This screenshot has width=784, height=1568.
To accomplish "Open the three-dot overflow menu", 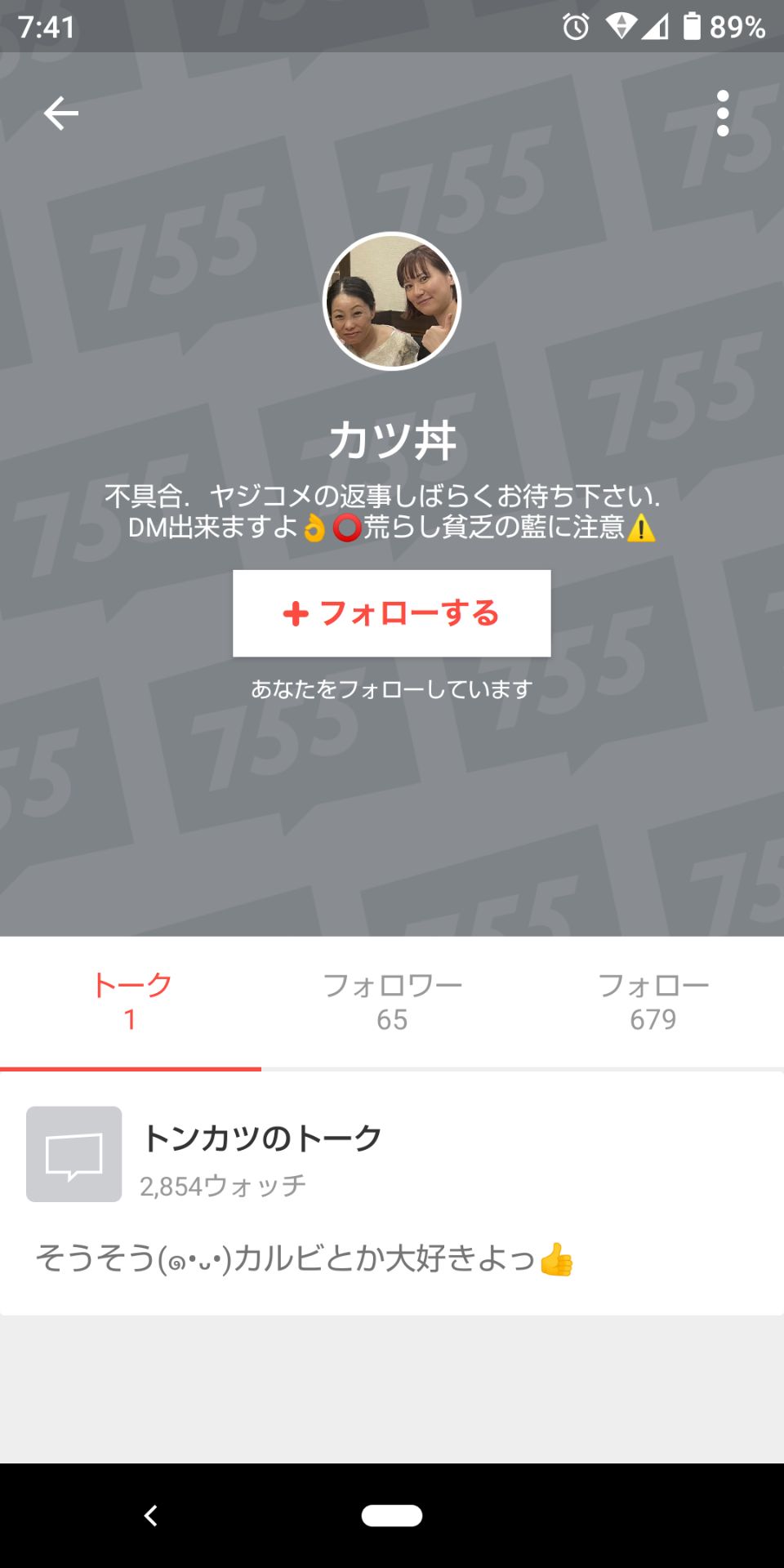I will coord(722,114).
